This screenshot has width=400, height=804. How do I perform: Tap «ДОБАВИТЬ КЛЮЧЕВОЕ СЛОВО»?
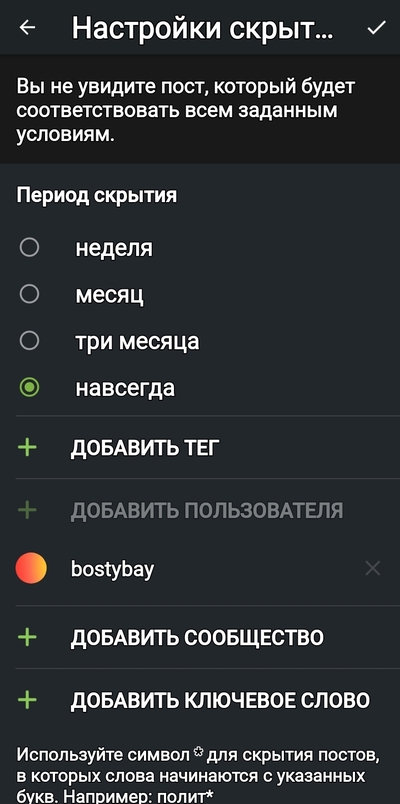tap(200, 700)
